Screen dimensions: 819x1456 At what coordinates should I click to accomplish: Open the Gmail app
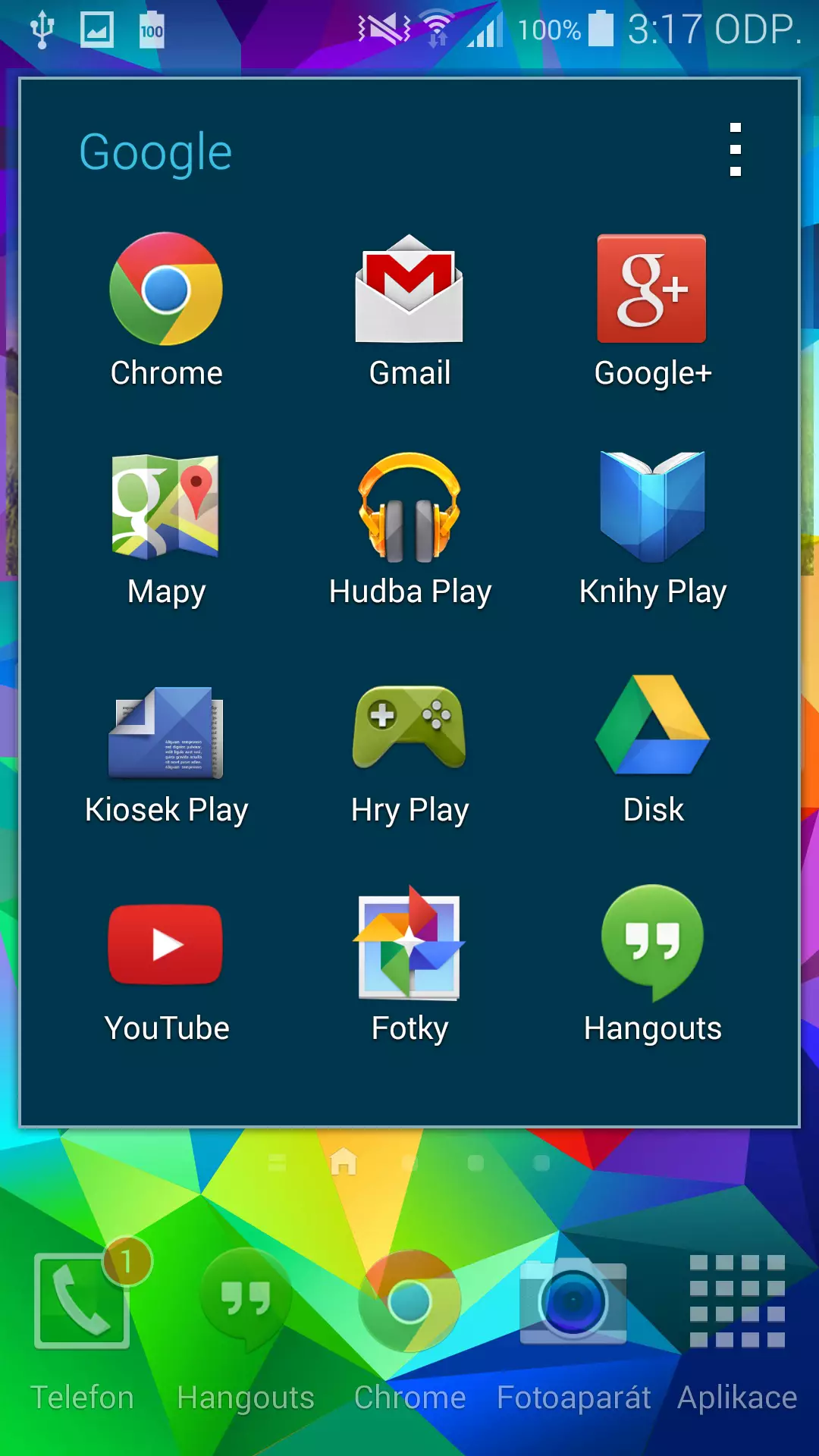tap(409, 311)
